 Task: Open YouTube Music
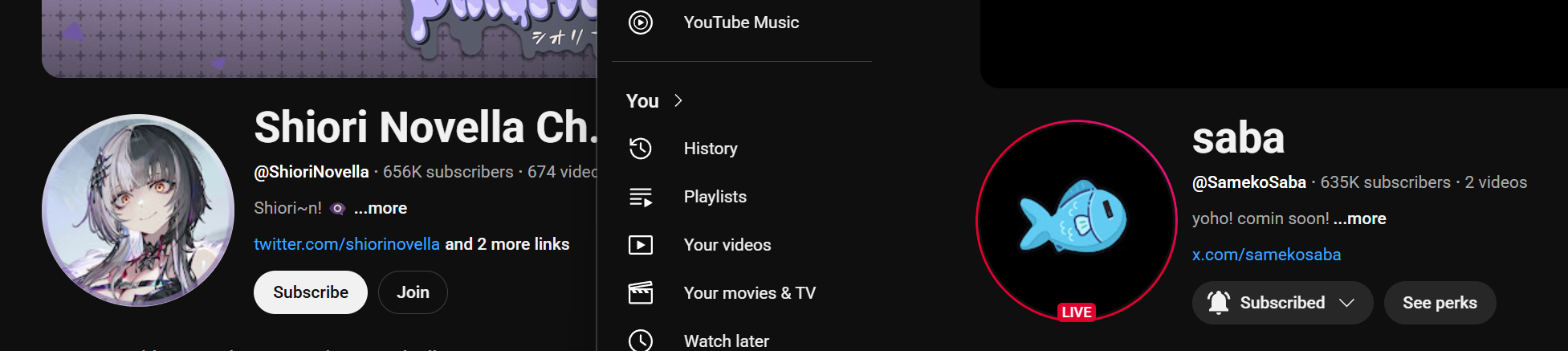740,22
